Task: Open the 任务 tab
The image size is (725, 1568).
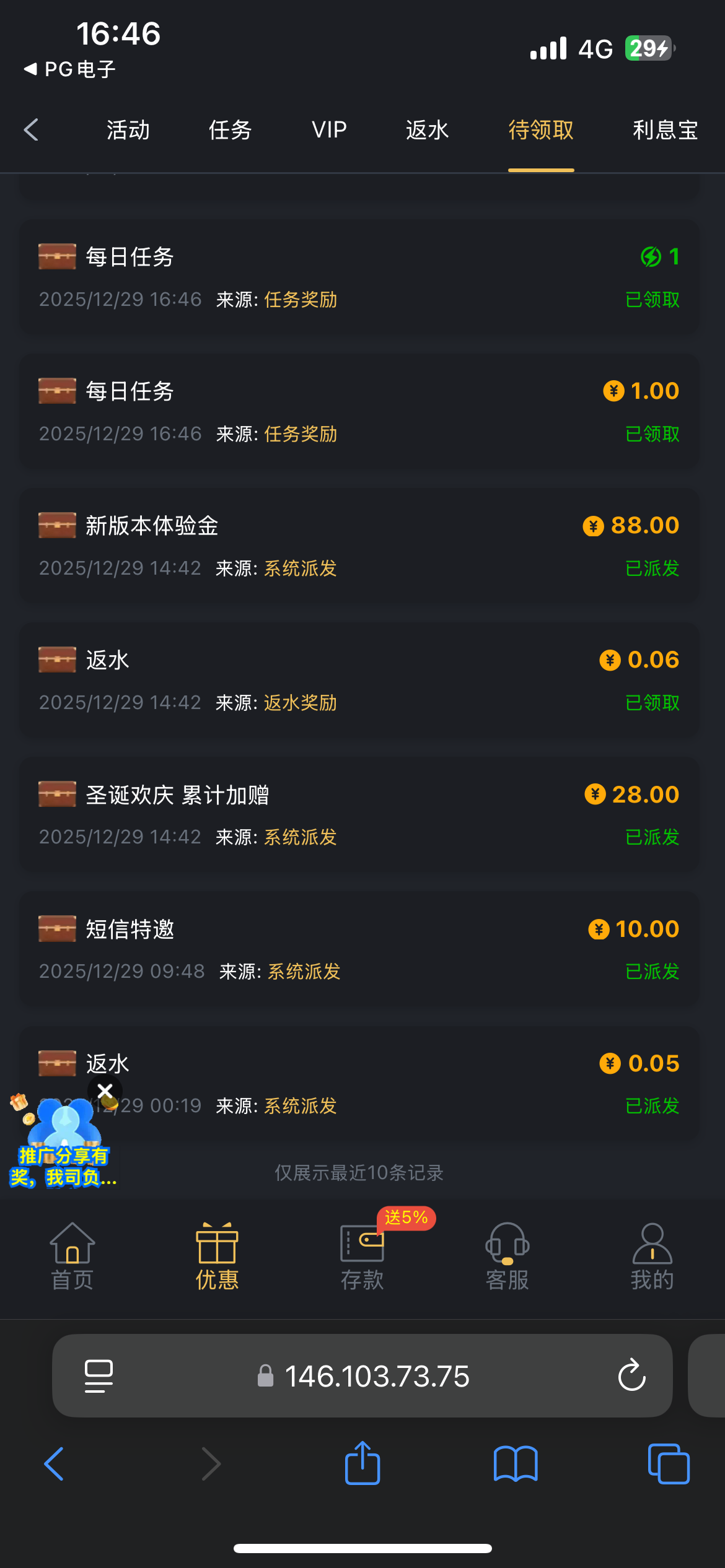Action: click(230, 130)
